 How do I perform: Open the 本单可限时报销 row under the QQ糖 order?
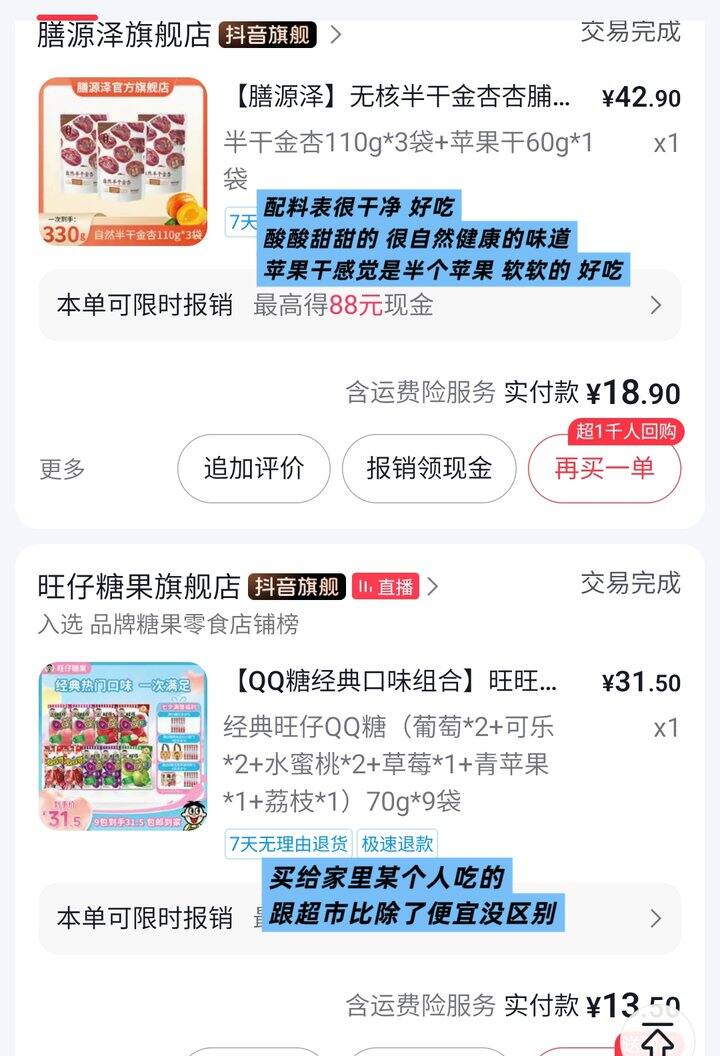pyautogui.click(x=145, y=918)
